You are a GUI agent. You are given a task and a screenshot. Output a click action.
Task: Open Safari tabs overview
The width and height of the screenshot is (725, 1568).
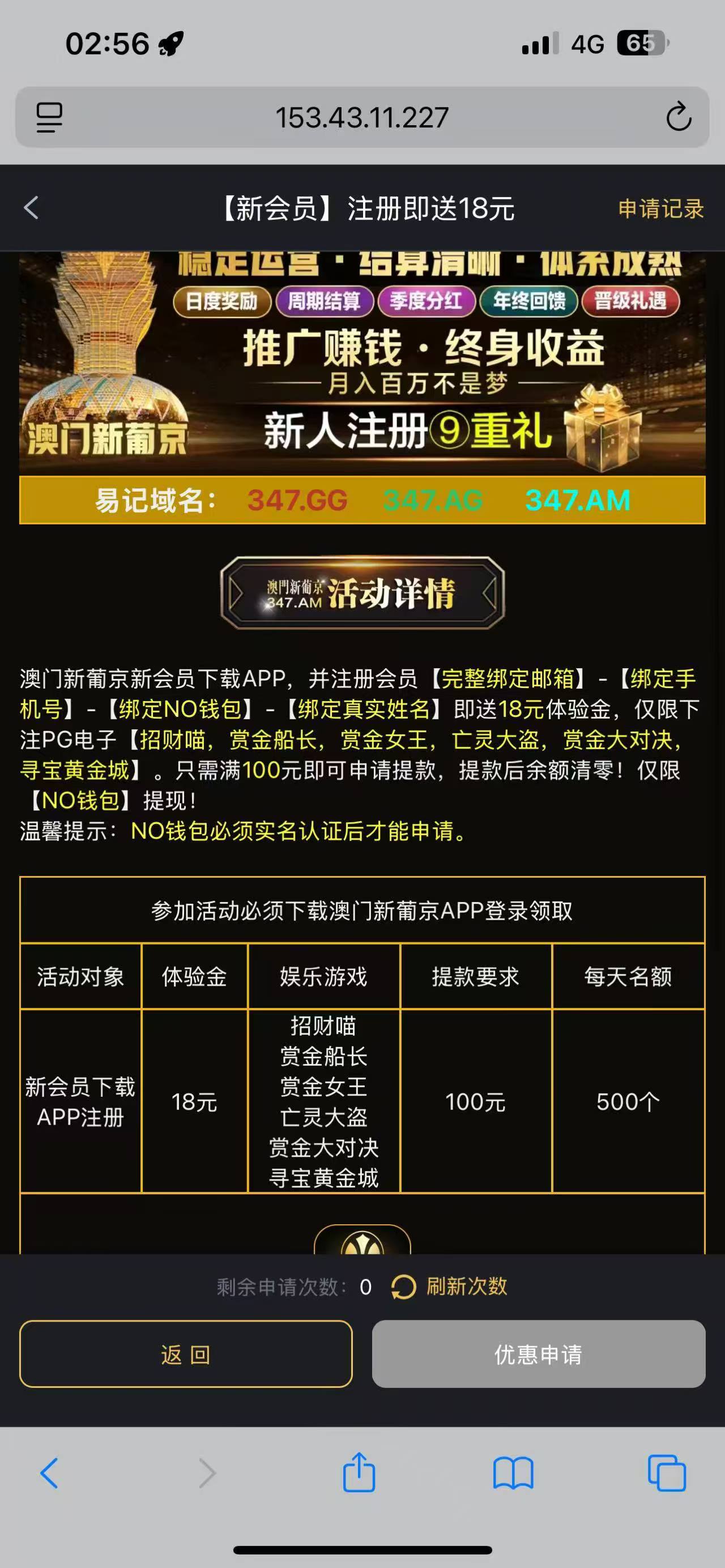(x=667, y=1473)
